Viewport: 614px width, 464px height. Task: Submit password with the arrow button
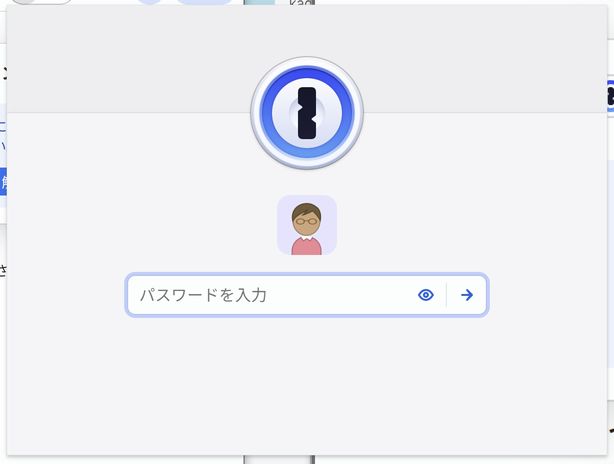coord(467,295)
